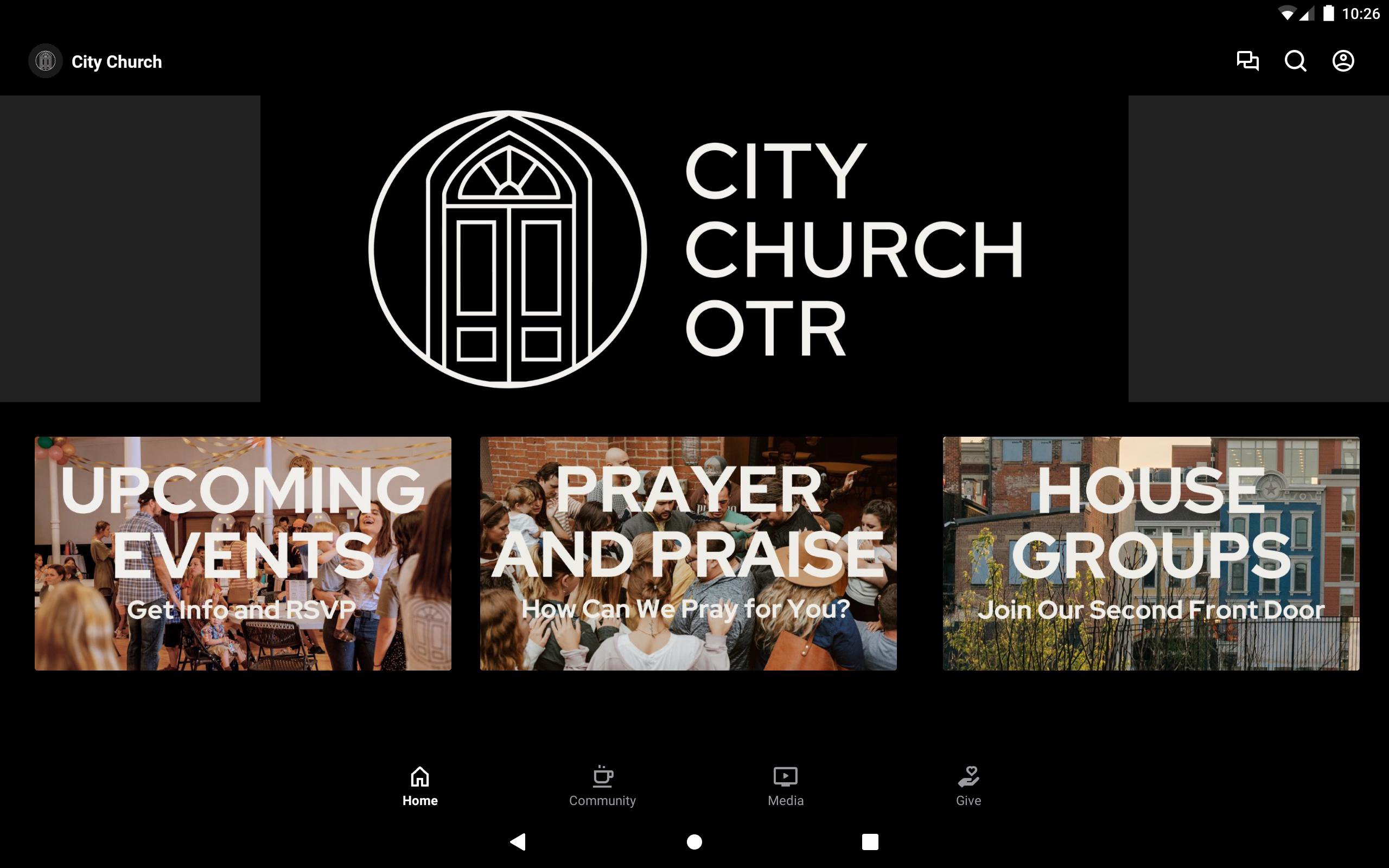The image size is (1389, 868).
Task: Go back using system back button
Action: click(518, 841)
